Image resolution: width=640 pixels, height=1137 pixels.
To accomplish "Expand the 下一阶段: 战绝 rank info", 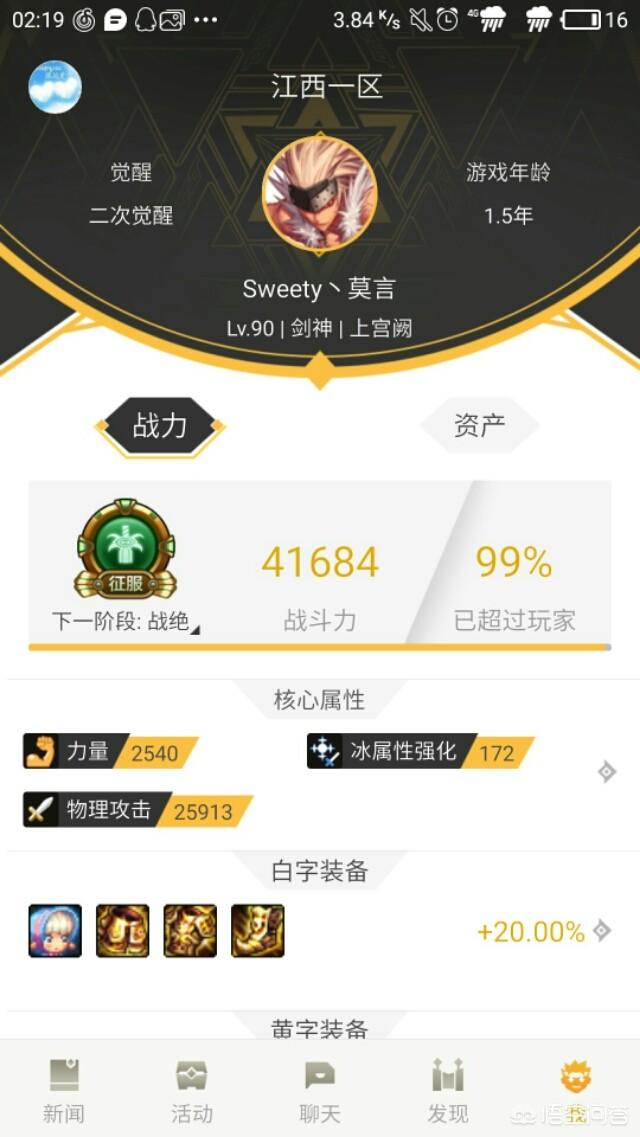I will [x=126, y=621].
